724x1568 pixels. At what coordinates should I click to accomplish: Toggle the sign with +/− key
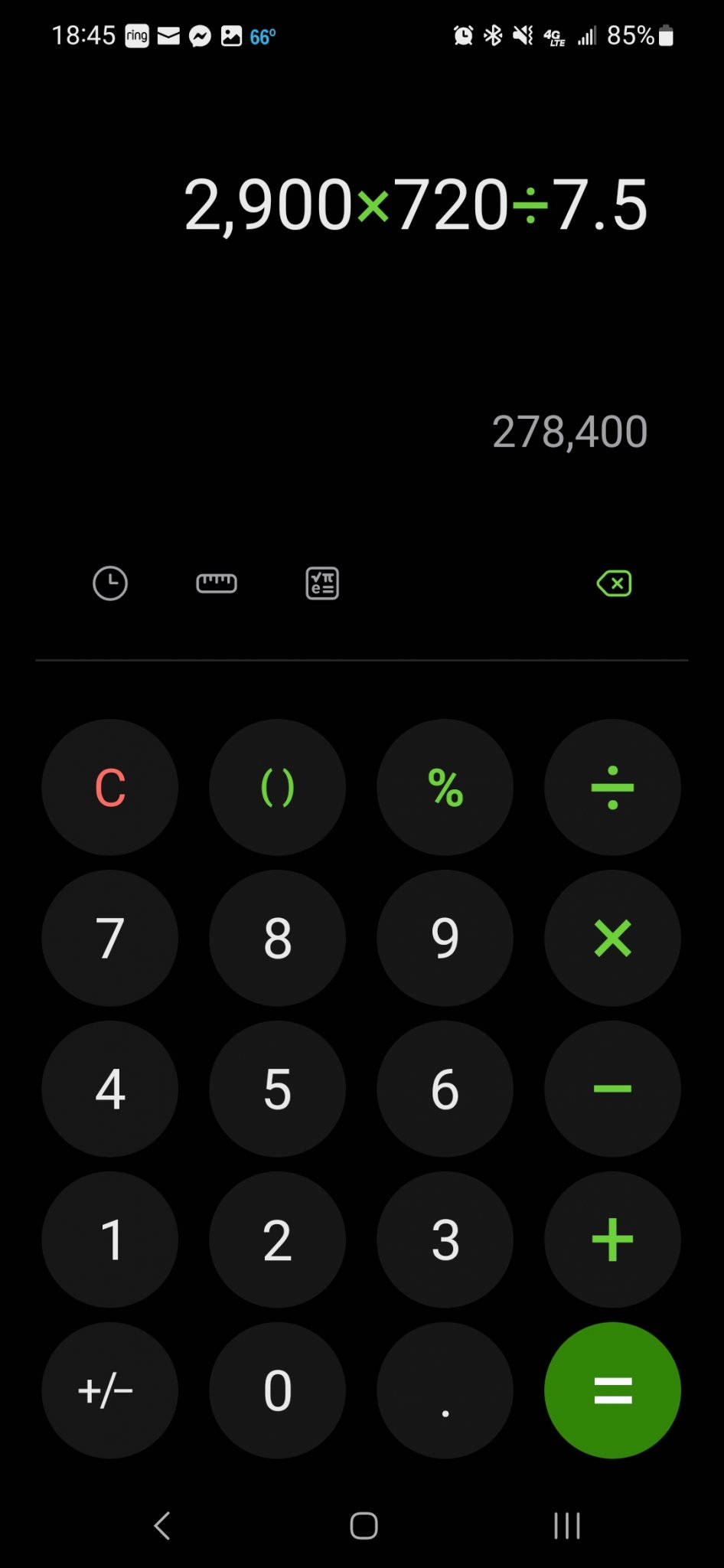(x=110, y=1390)
